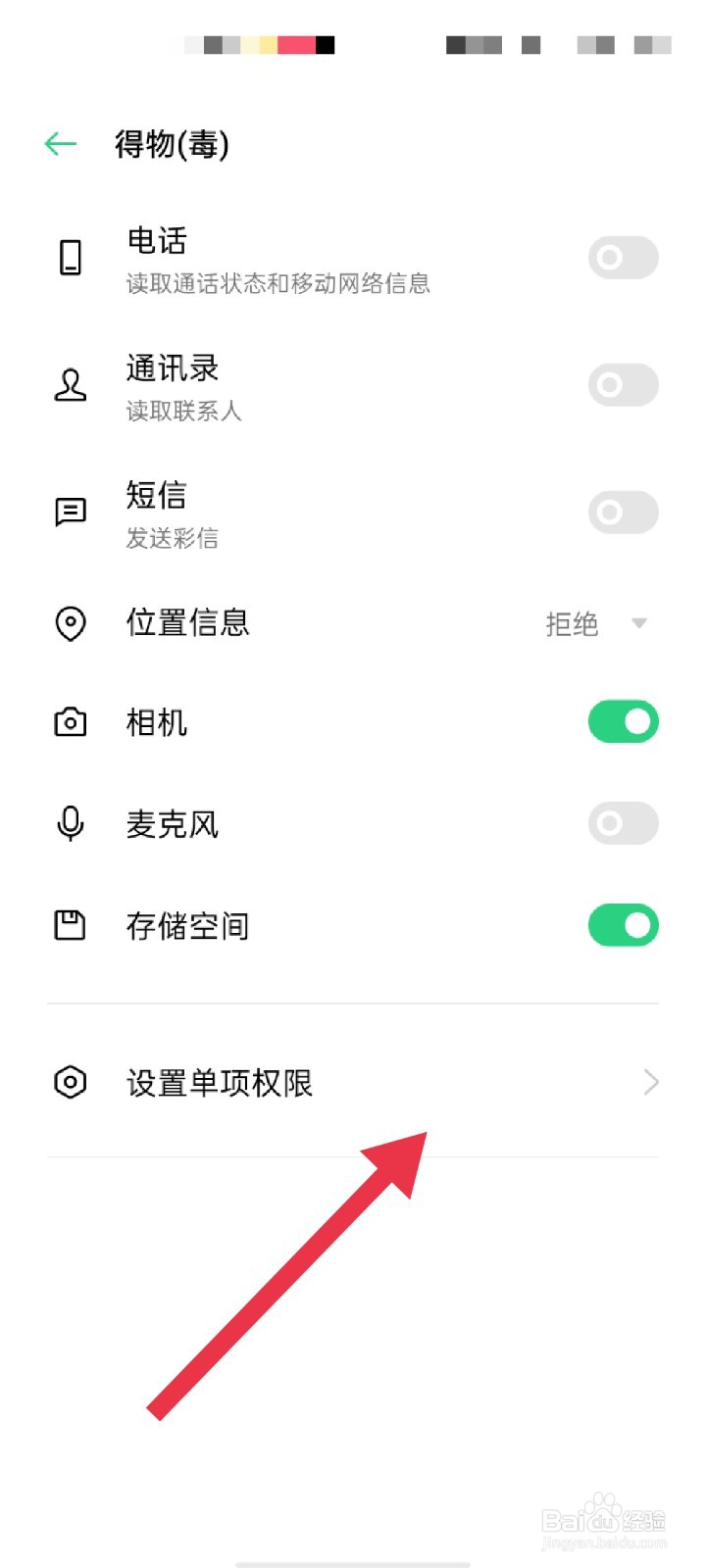Disable the 相机 camera permission
This screenshot has height=1568, width=706.
[x=623, y=722]
